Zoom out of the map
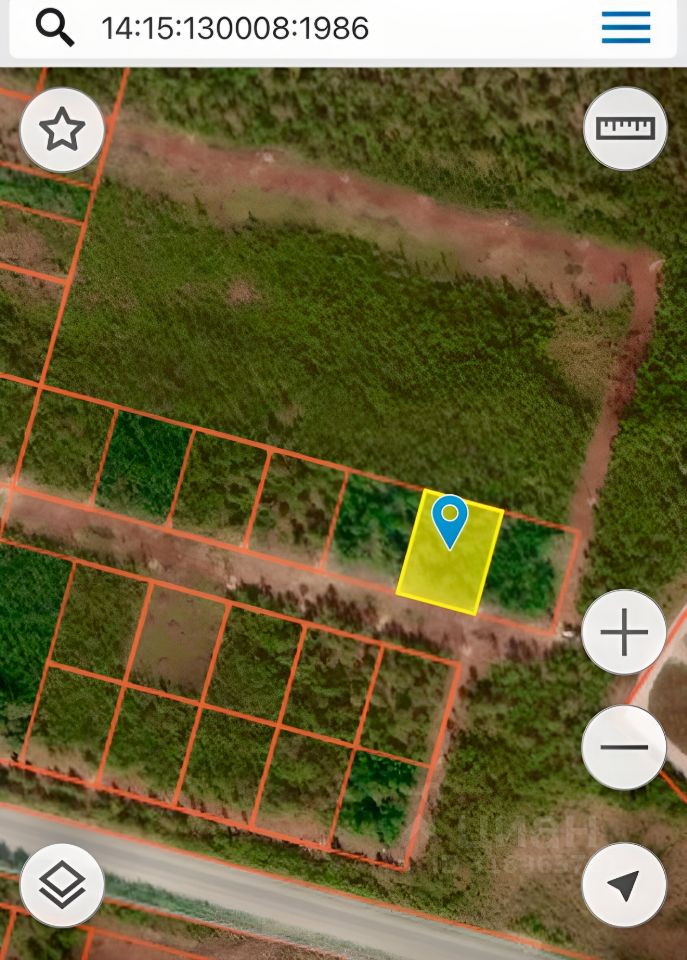Viewport: 687px width, 960px height. click(x=624, y=747)
